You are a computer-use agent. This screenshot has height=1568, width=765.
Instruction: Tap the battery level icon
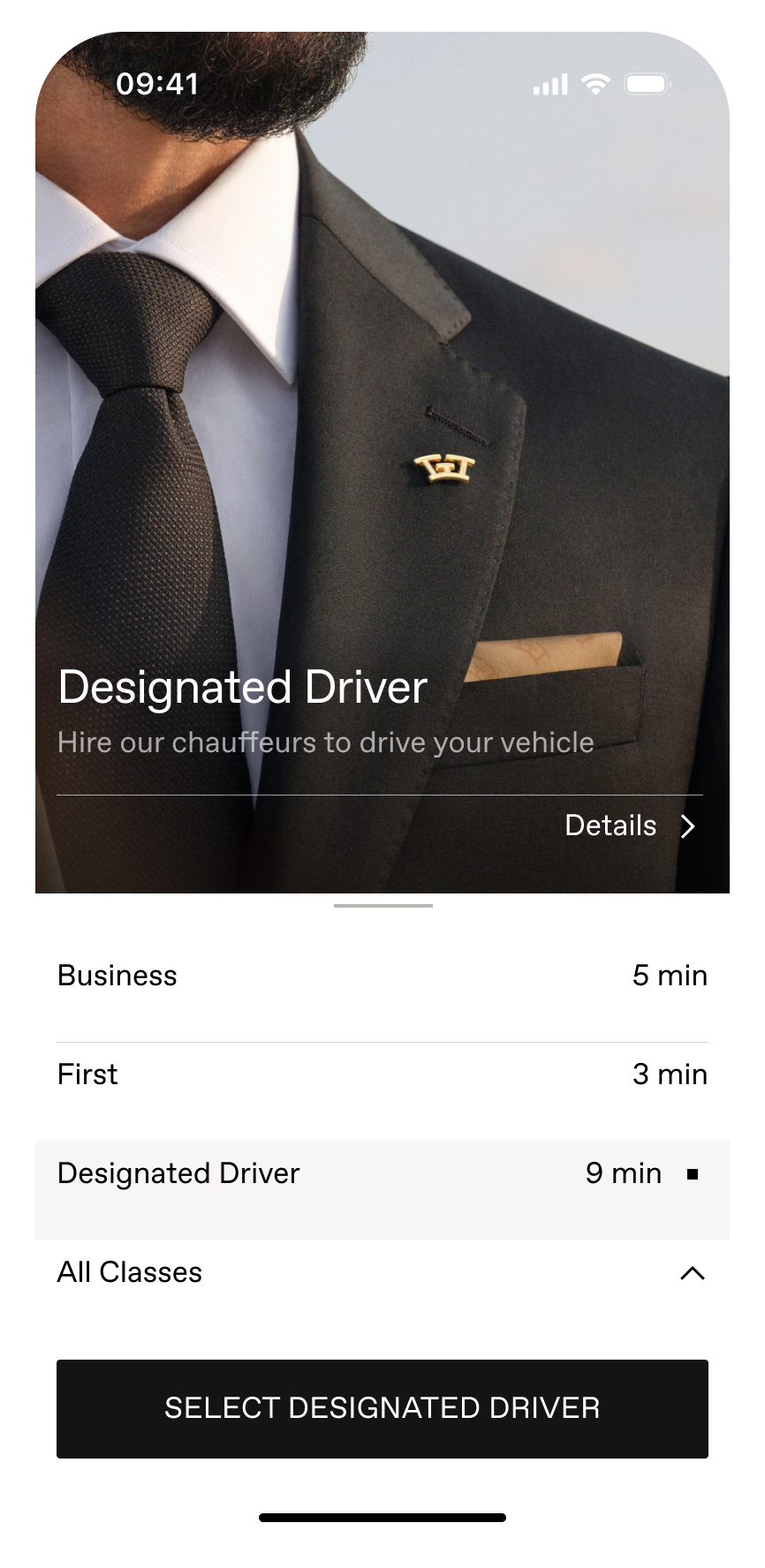(x=646, y=83)
